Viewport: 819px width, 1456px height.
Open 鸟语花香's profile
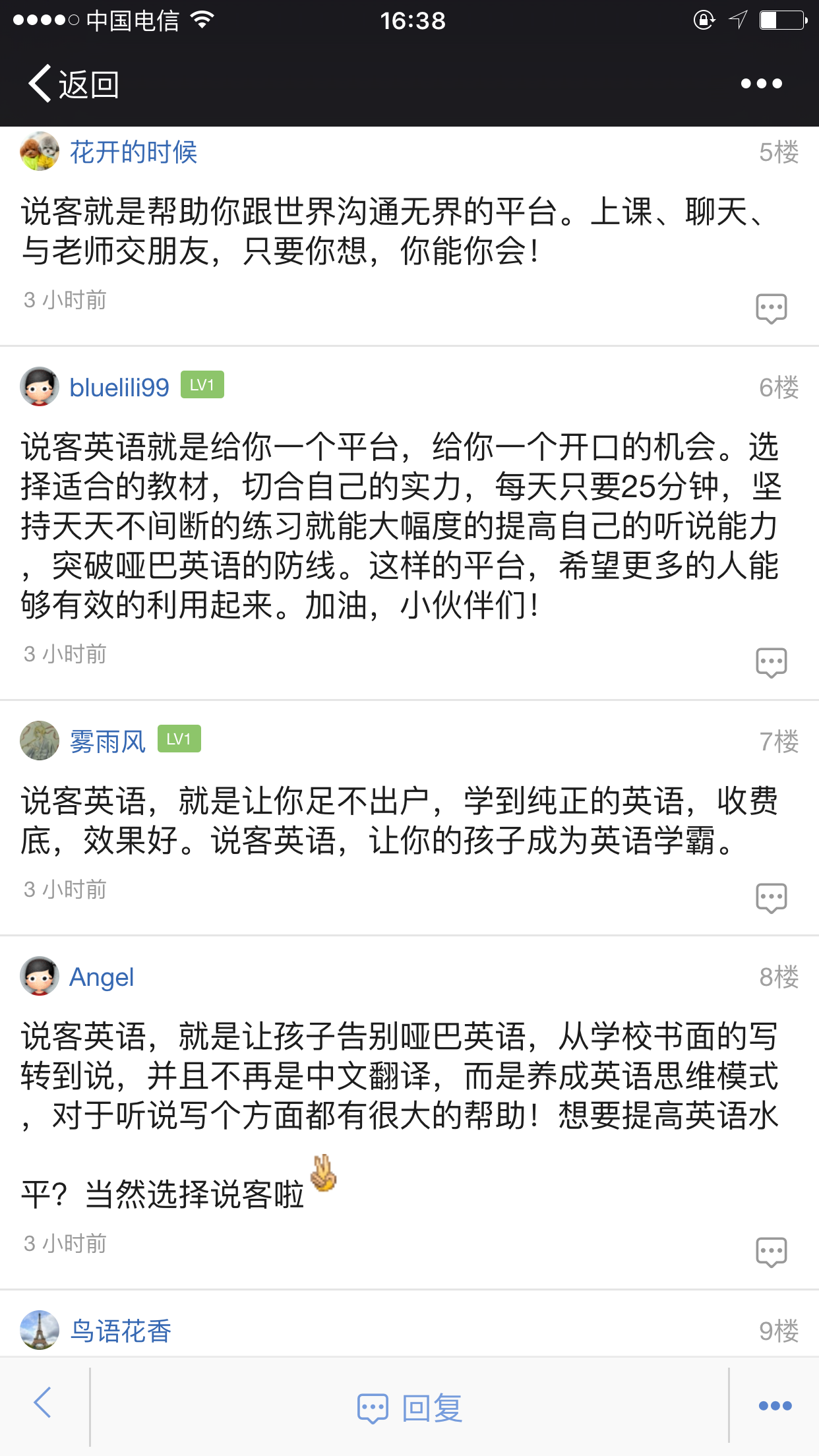click(121, 1331)
